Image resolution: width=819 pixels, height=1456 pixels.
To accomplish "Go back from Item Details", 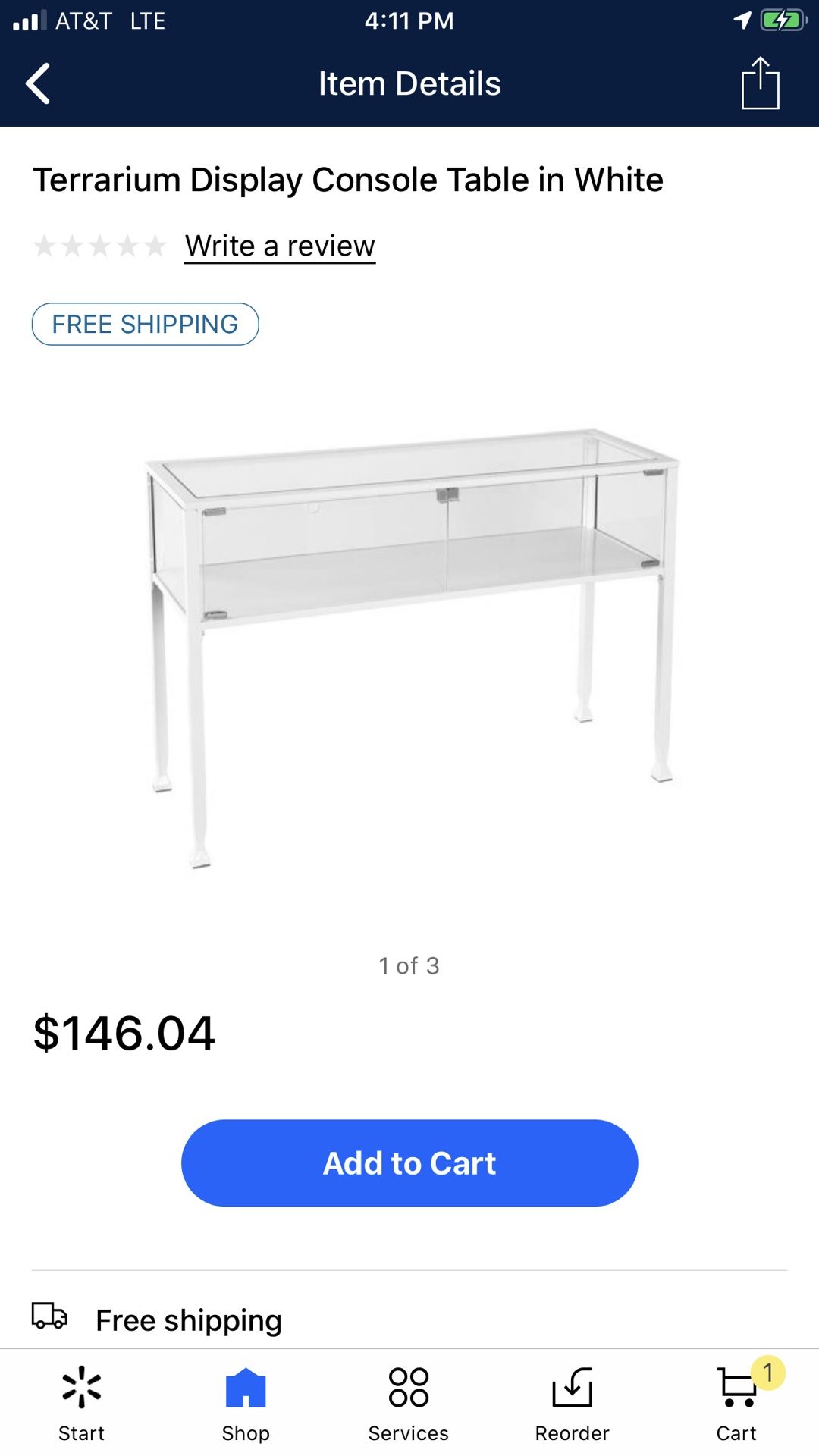I will pyautogui.click(x=38, y=83).
